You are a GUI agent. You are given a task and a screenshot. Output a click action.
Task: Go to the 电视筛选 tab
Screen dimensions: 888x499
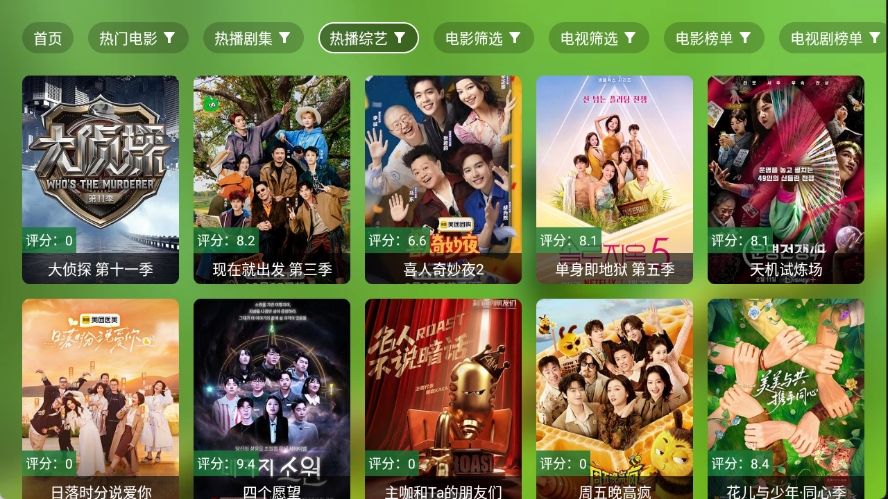click(x=598, y=39)
